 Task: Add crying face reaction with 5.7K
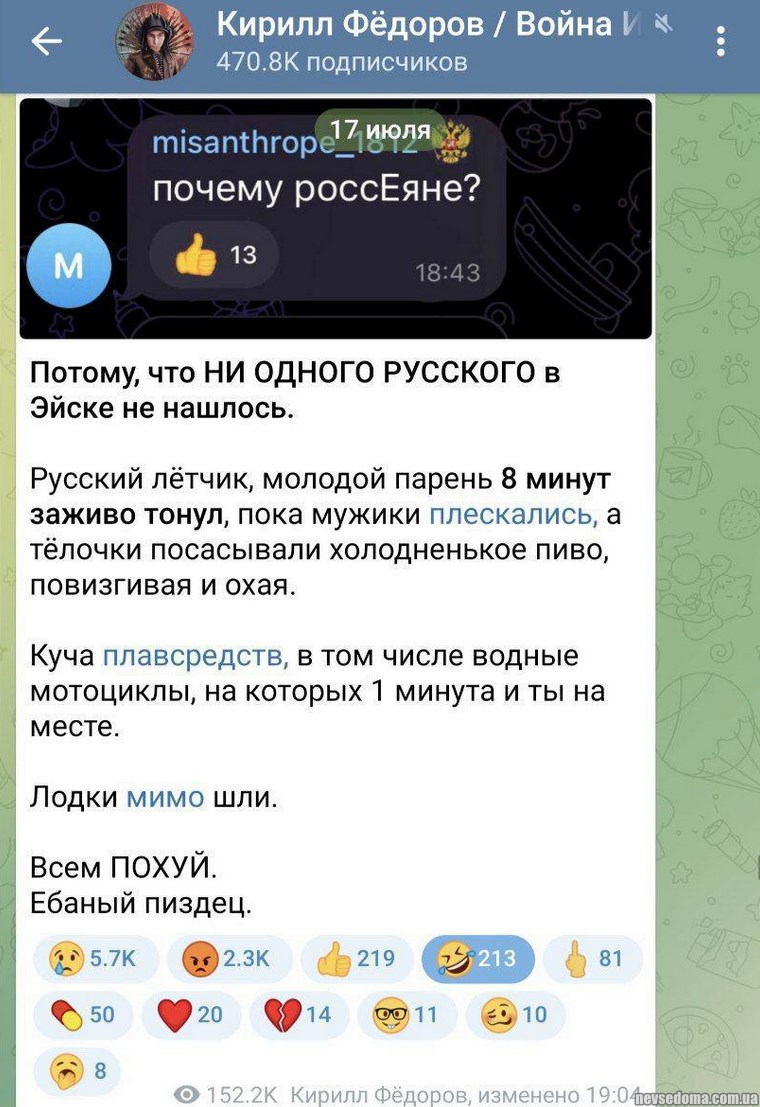click(x=93, y=959)
